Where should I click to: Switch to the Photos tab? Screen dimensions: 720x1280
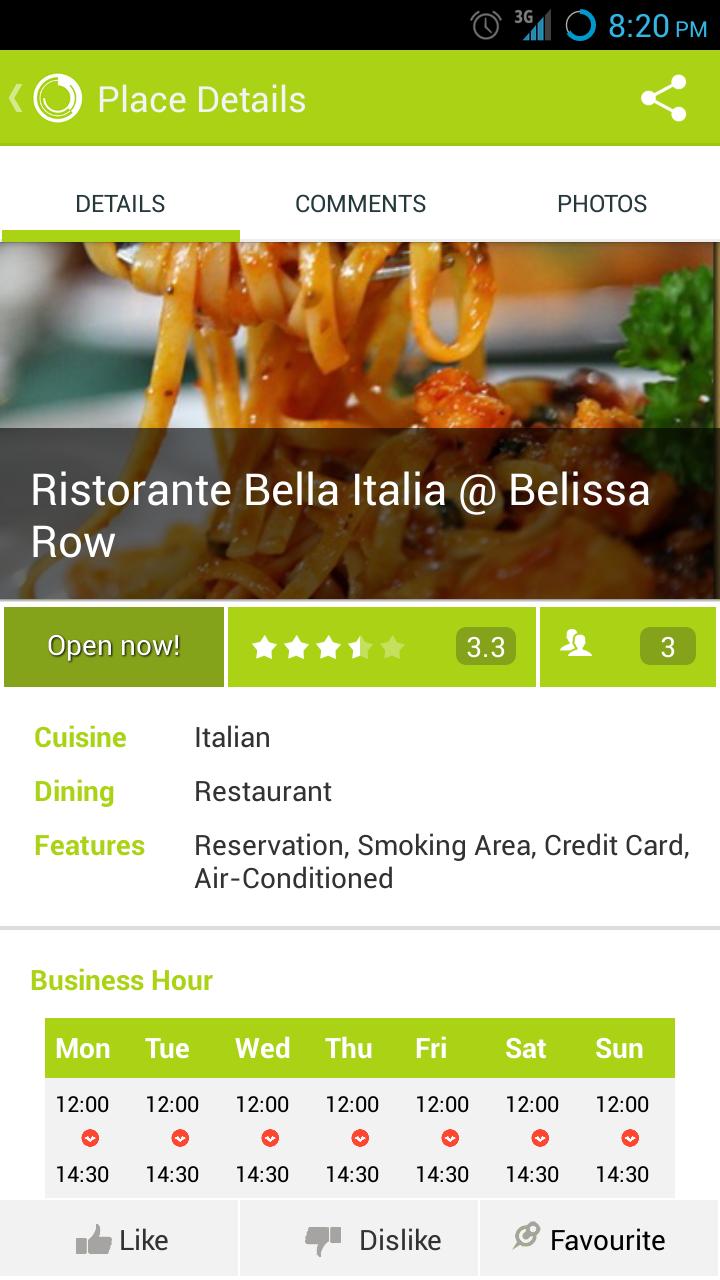tap(601, 204)
